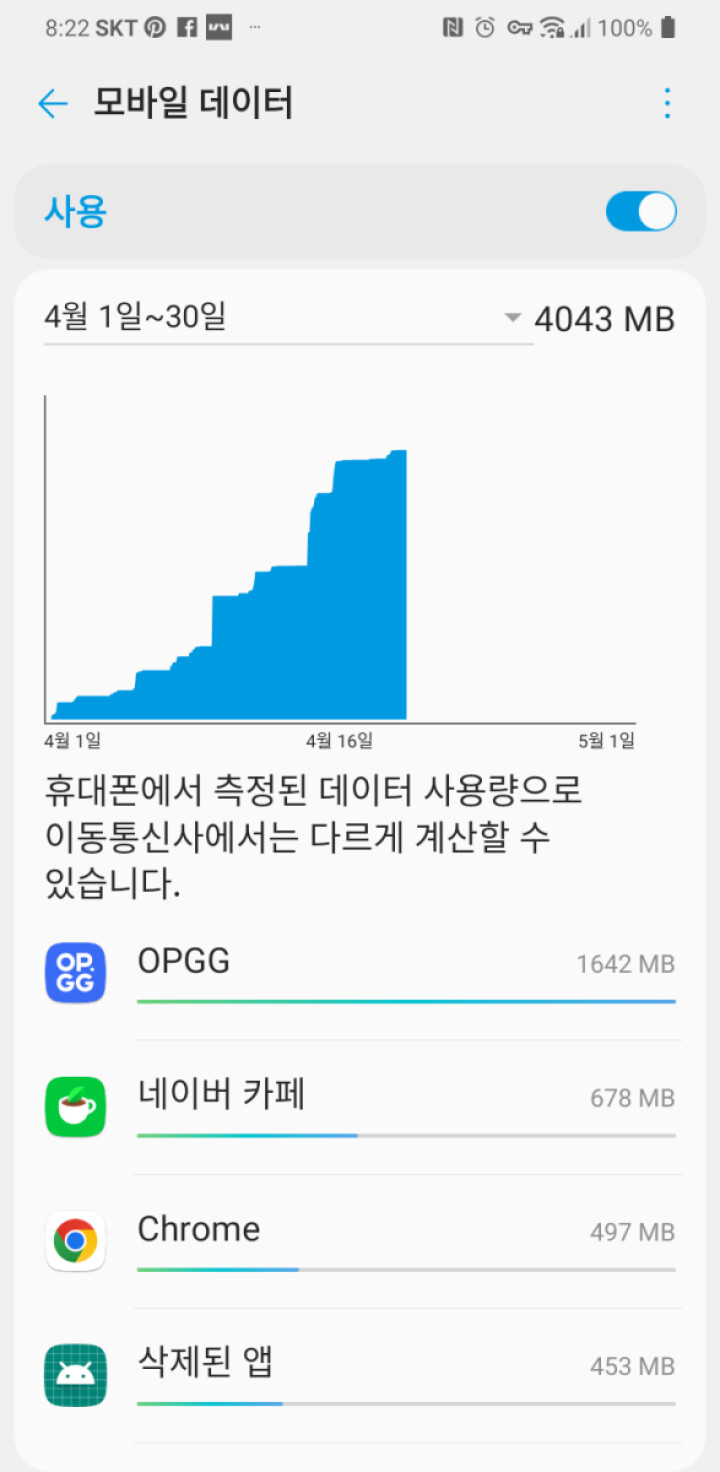Click the Wi-Fi signal status icon
This screenshot has height=1472, width=720.
tap(552, 28)
